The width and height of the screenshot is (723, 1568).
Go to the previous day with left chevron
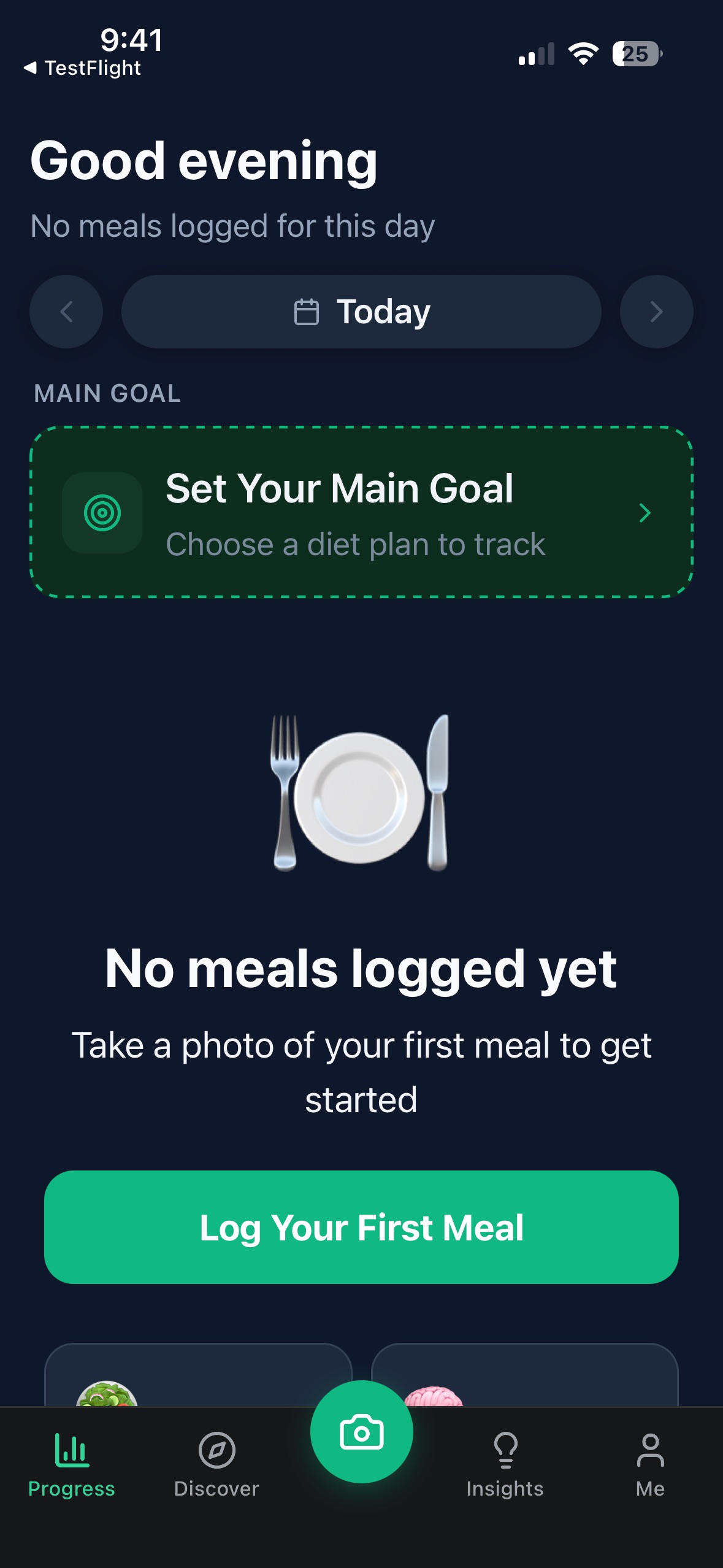(66, 311)
